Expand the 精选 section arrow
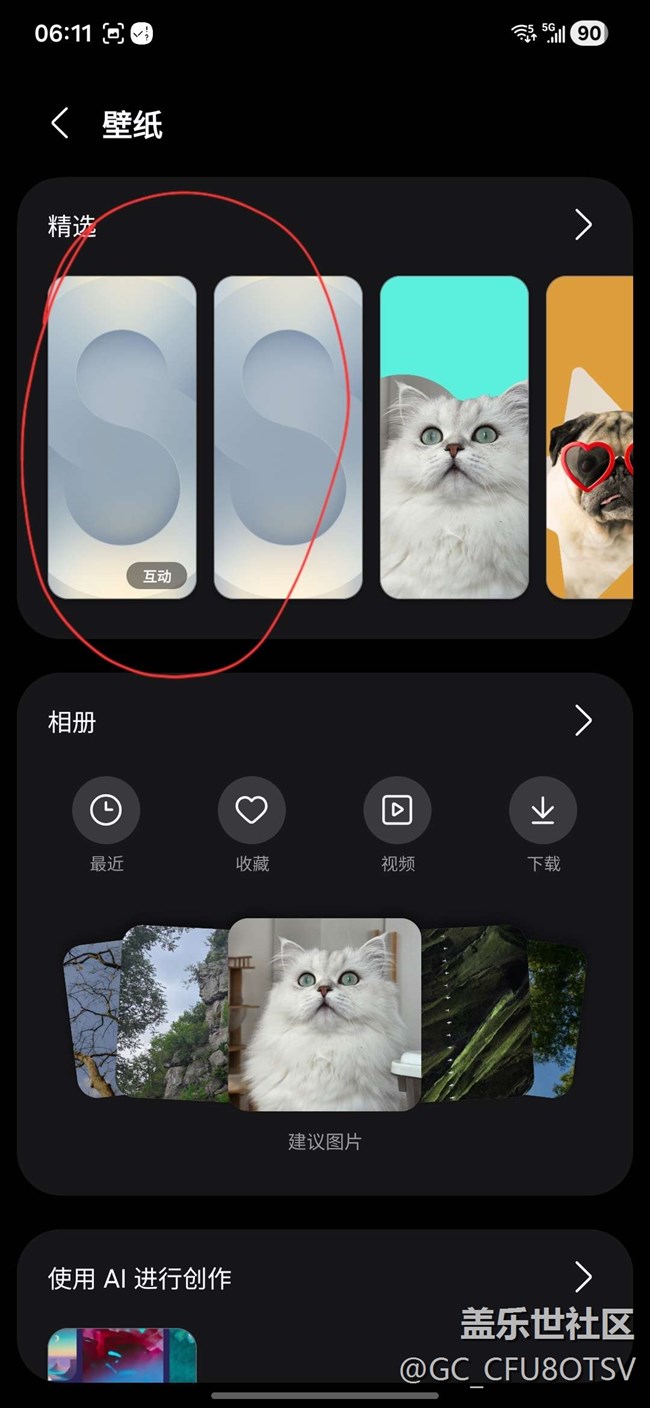This screenshot has width=650, height=1408. (x=584, y=225)
